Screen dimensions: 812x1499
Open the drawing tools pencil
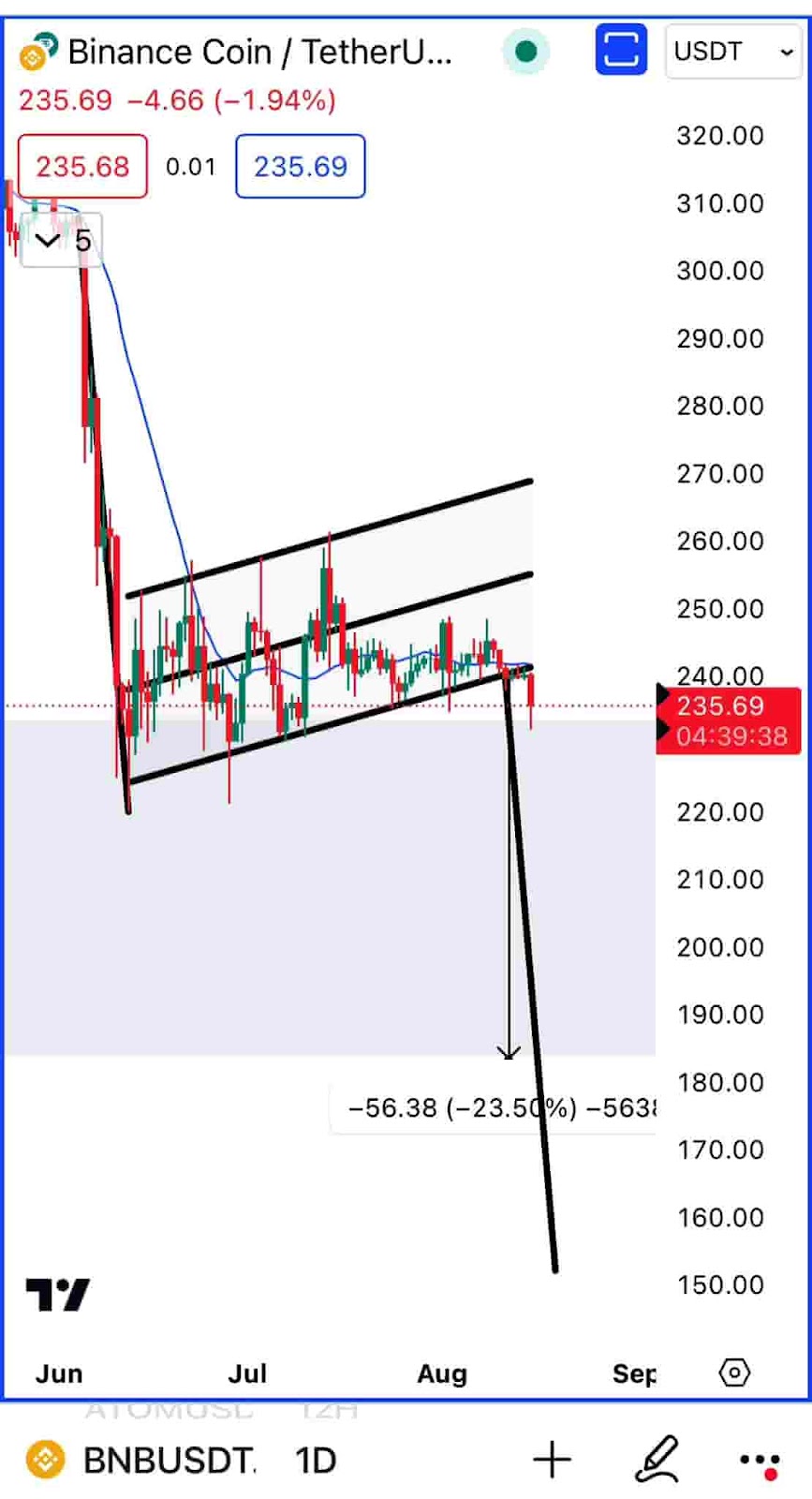tap(657, 1459)
